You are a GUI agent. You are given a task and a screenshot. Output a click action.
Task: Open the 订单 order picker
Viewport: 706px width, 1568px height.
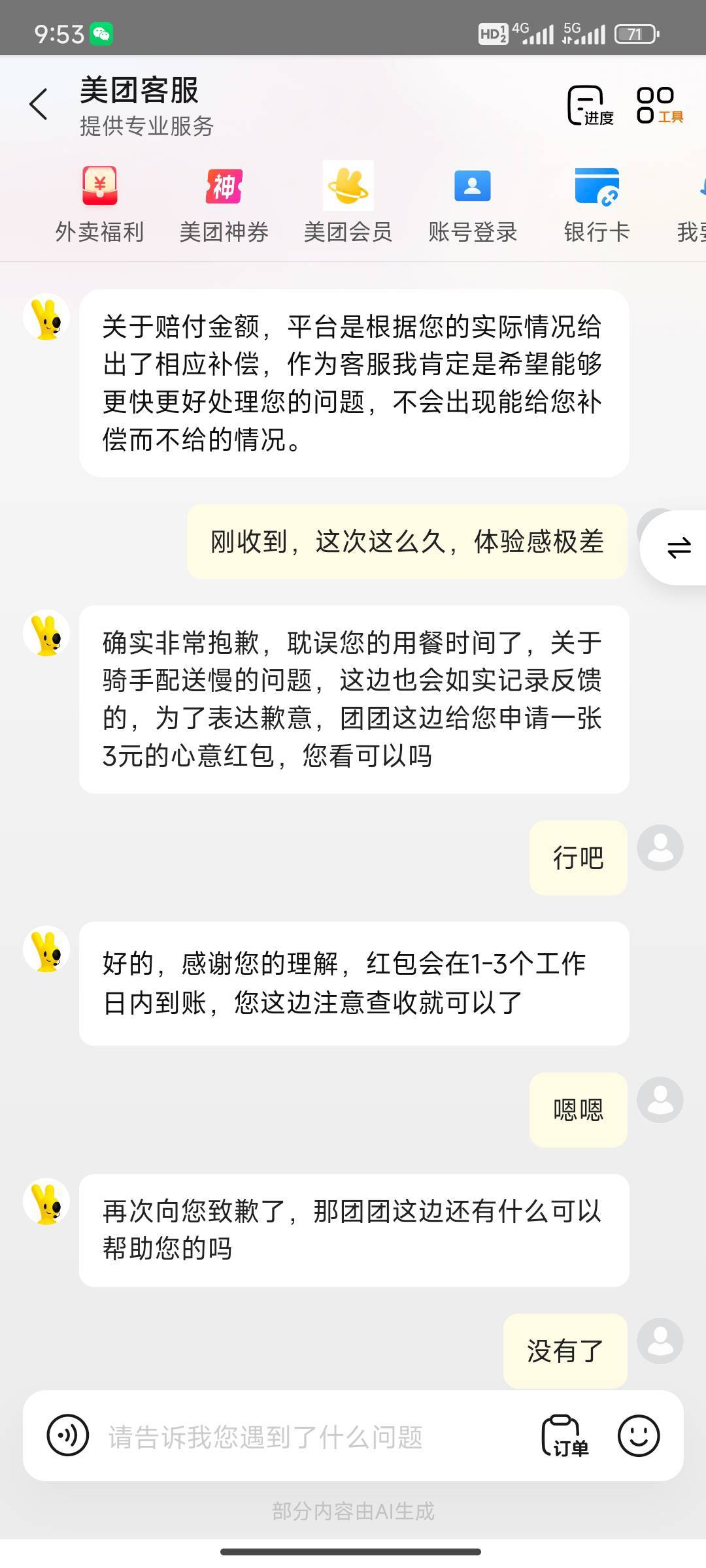pyautogui.click(x=565, y=1435)
